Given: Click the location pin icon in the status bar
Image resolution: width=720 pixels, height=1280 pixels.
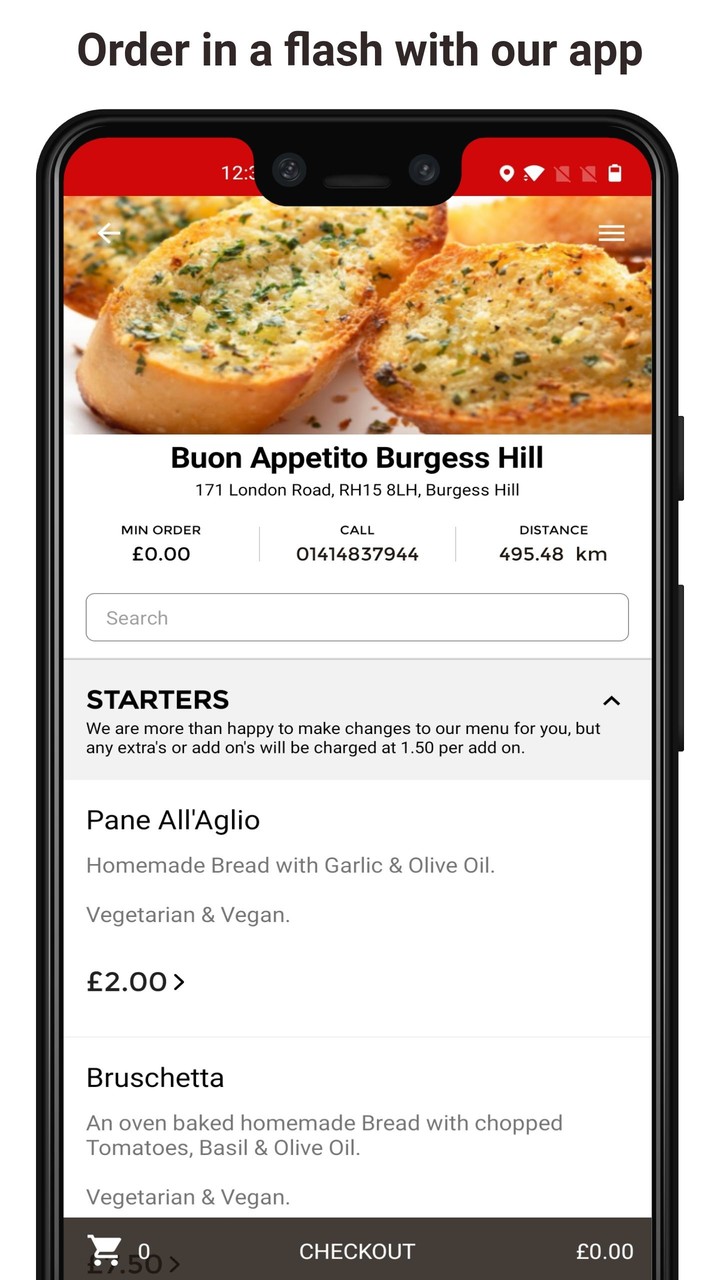Looking at the screenshot, I should coord(507,173).
